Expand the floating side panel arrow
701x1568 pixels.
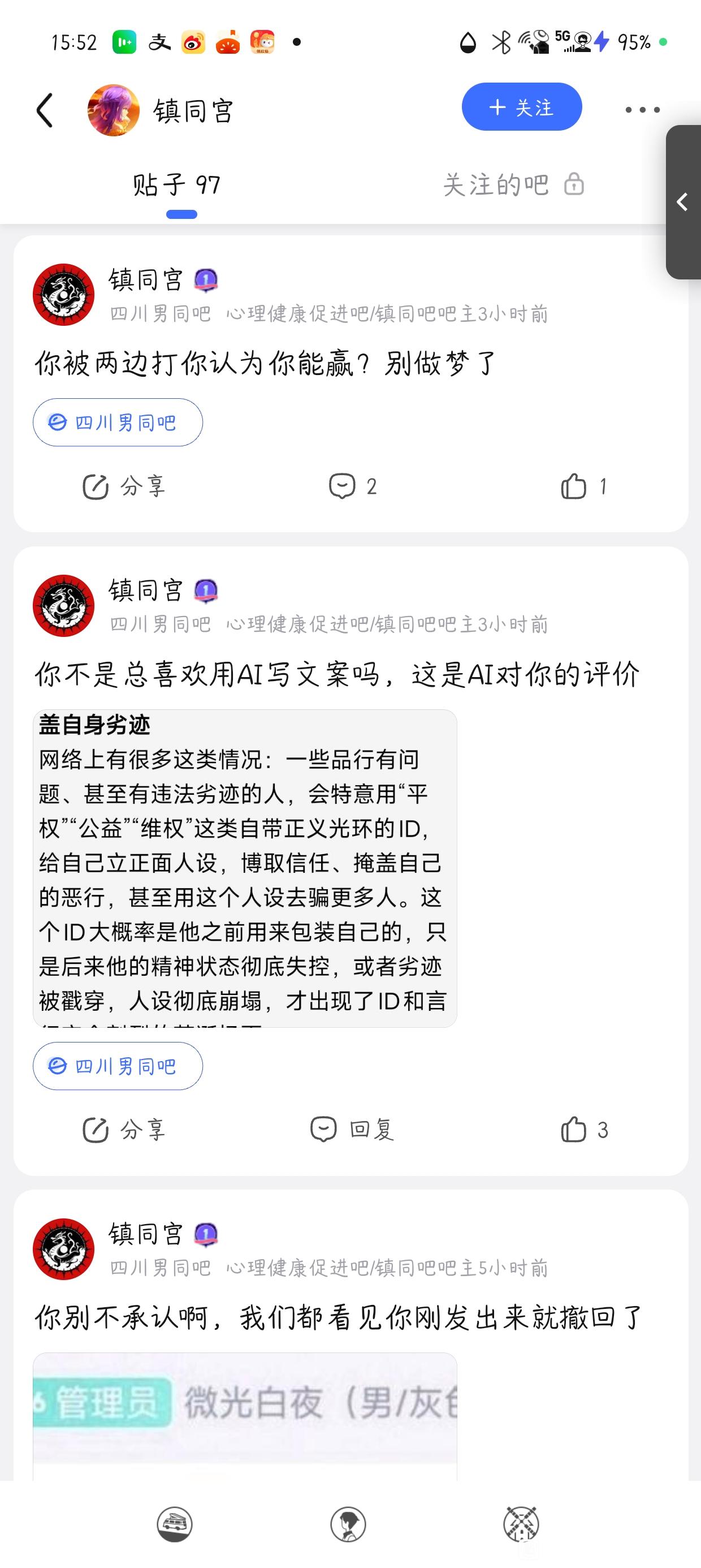click(x=683, y=202)
